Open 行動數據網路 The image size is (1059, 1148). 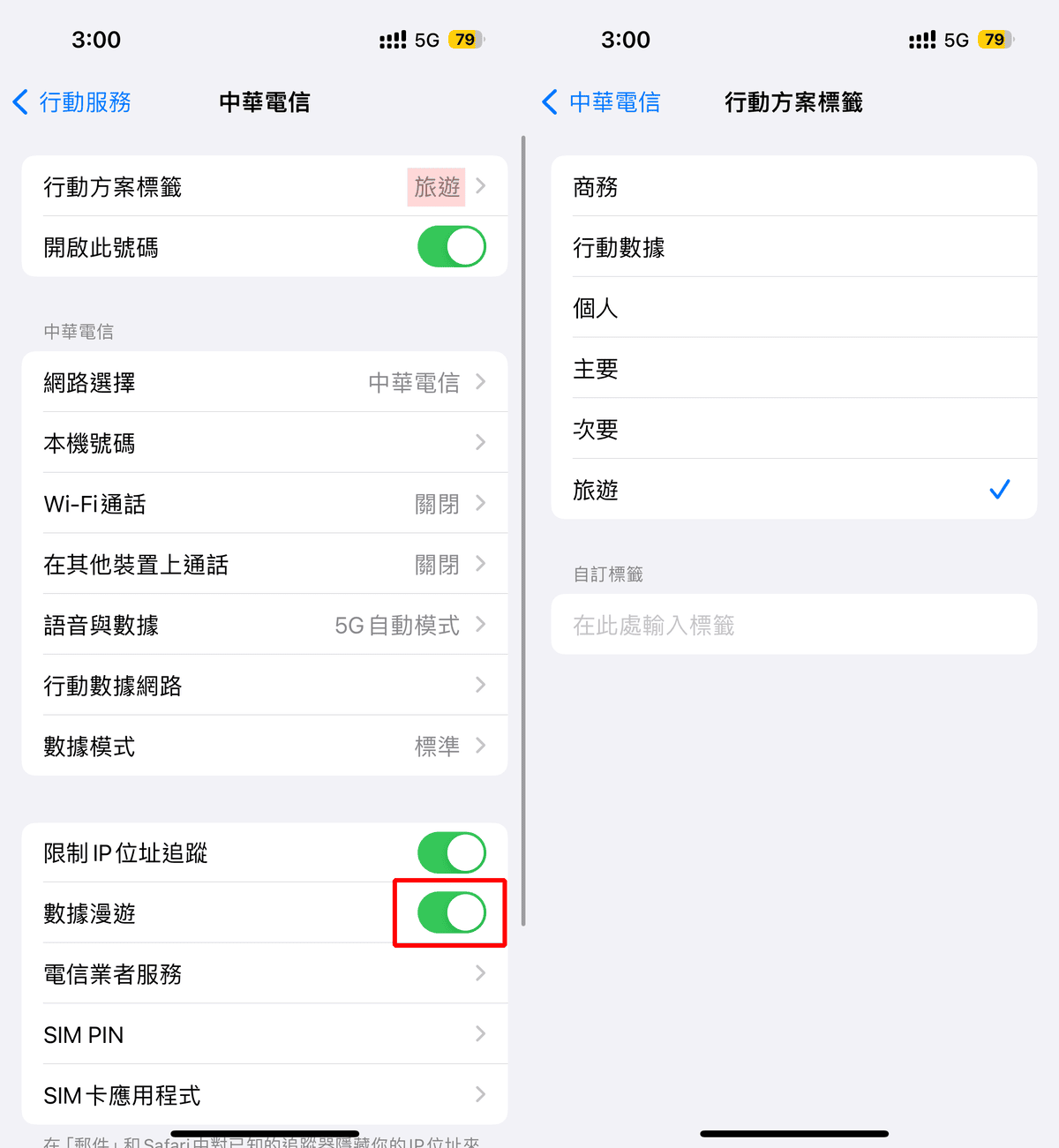tap(264, 686)
